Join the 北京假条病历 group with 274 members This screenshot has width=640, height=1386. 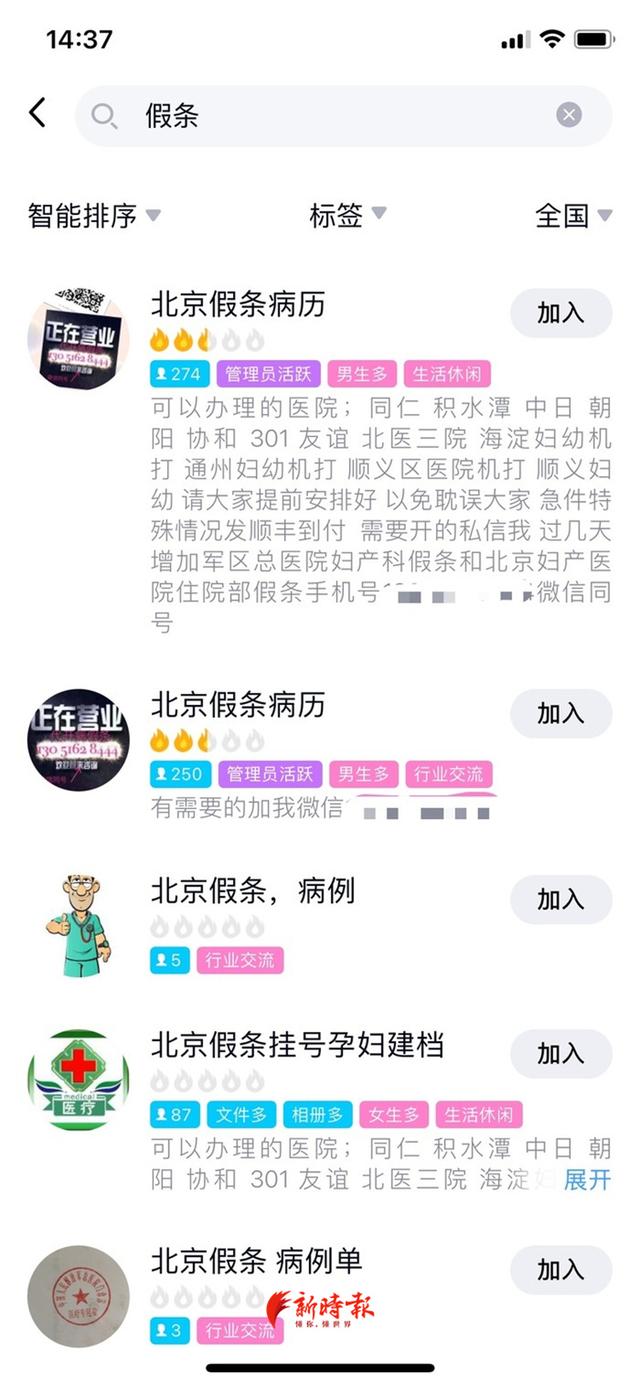coord(560,313)
